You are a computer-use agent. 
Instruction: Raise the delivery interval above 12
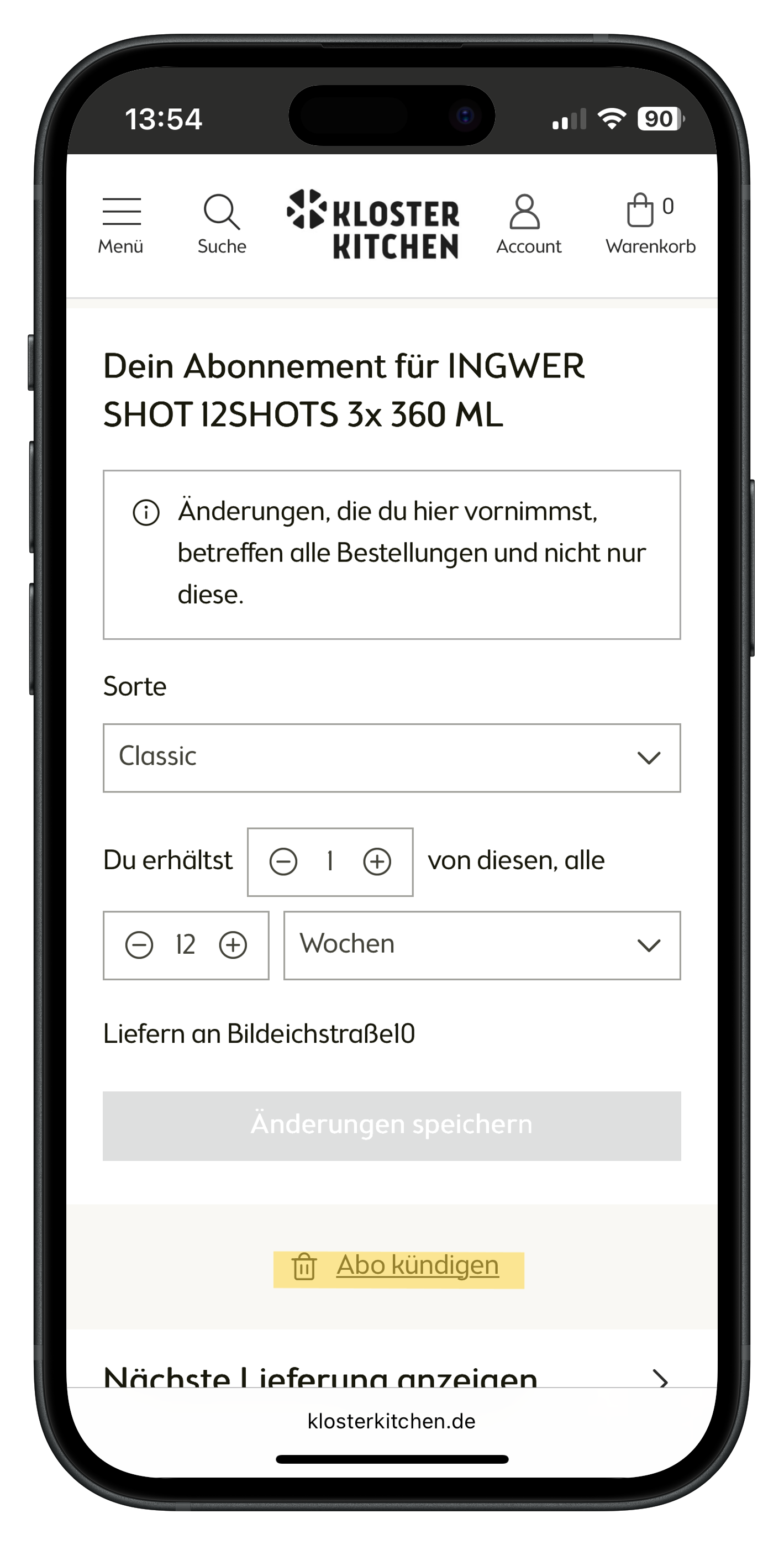(x=233, y=945)
